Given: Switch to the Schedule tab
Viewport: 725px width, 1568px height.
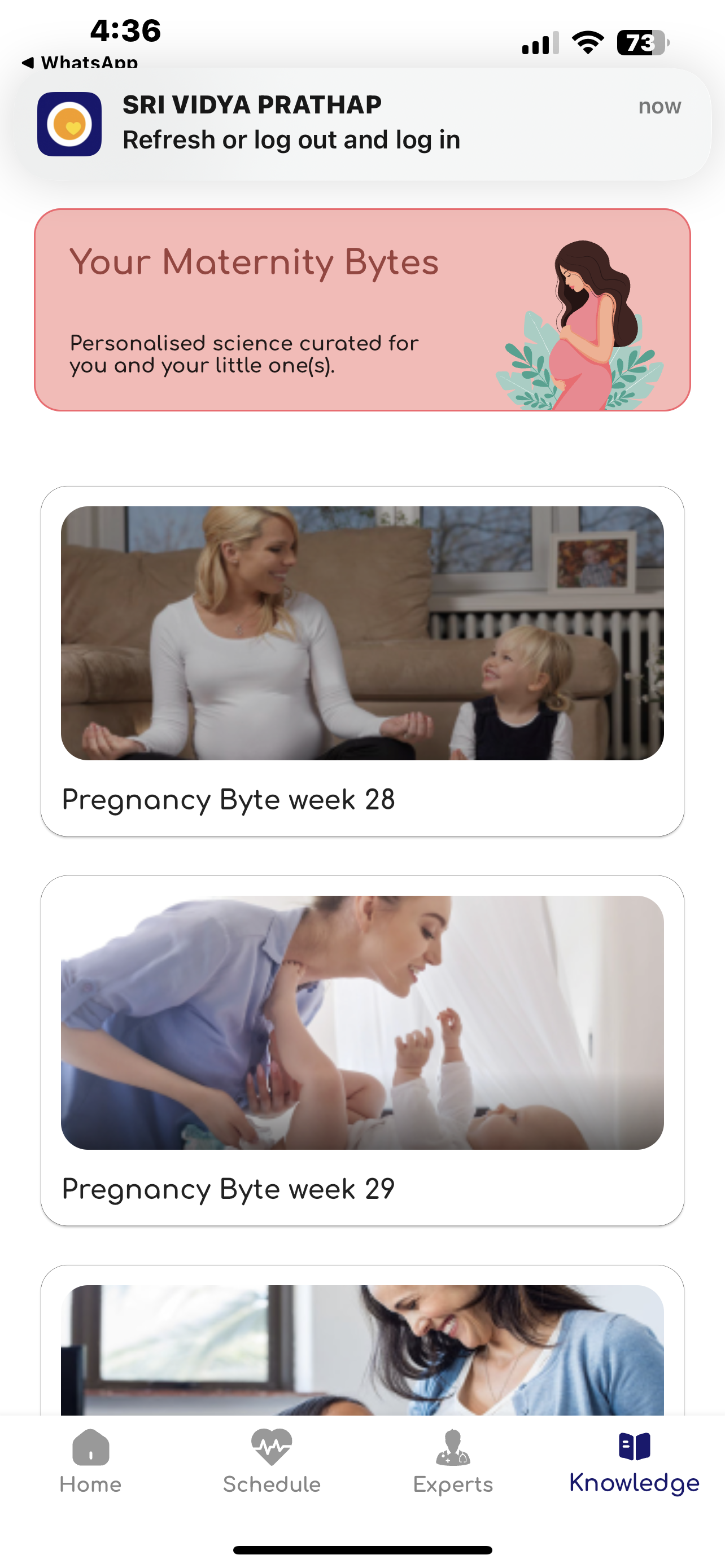Looking at the screenshot, I should (x=272, y=1461).
